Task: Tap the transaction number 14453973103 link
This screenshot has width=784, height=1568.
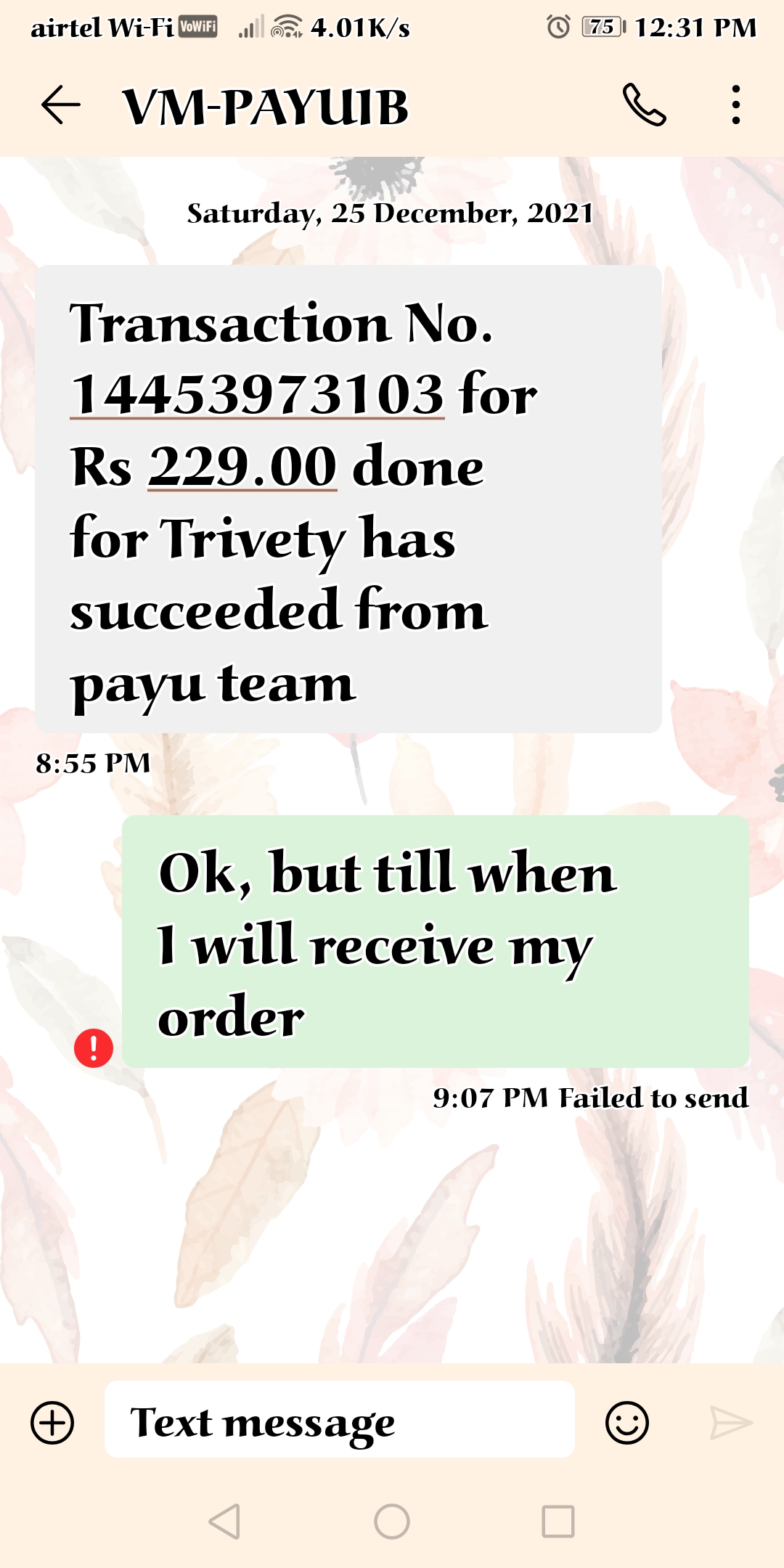Action: tap(258, 396)
